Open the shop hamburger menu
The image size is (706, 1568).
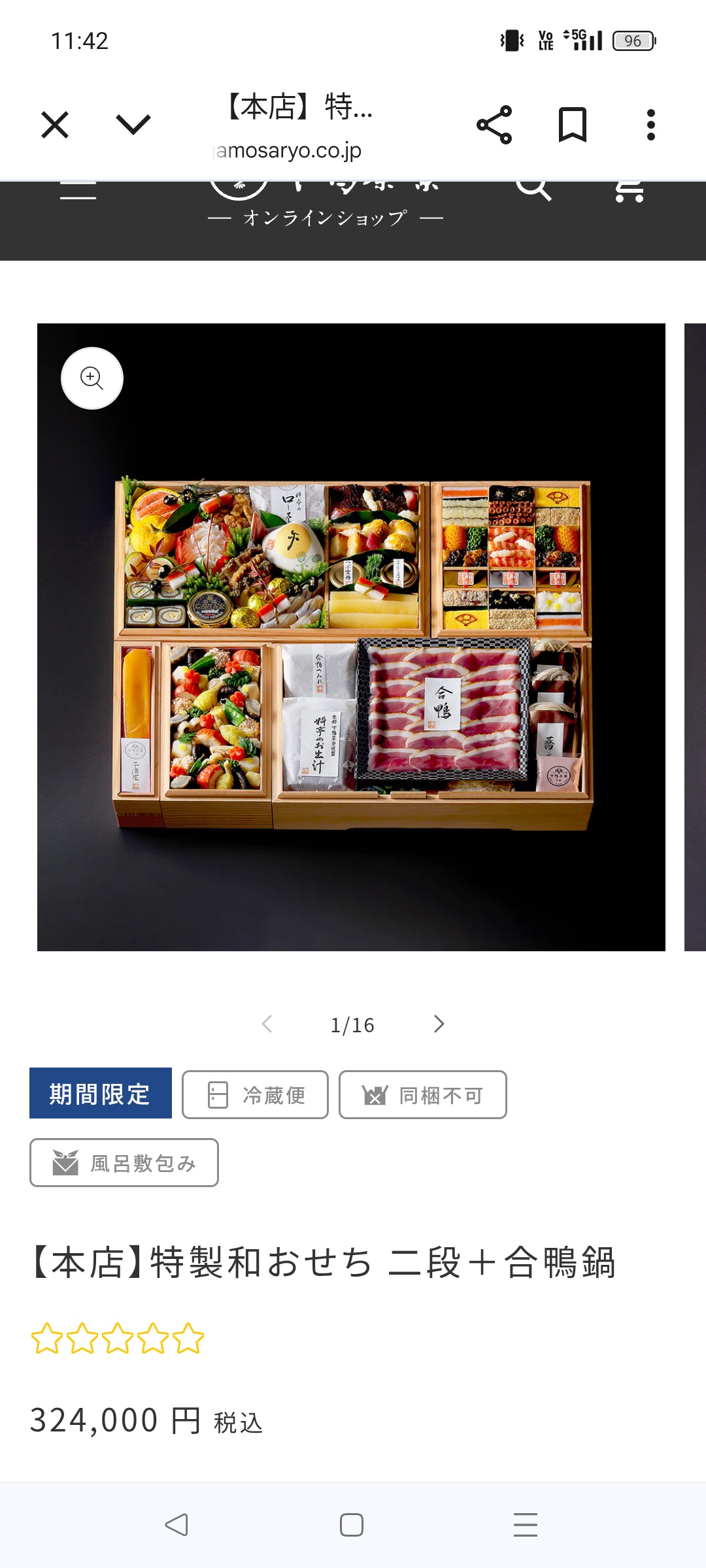tap(78, 191)
